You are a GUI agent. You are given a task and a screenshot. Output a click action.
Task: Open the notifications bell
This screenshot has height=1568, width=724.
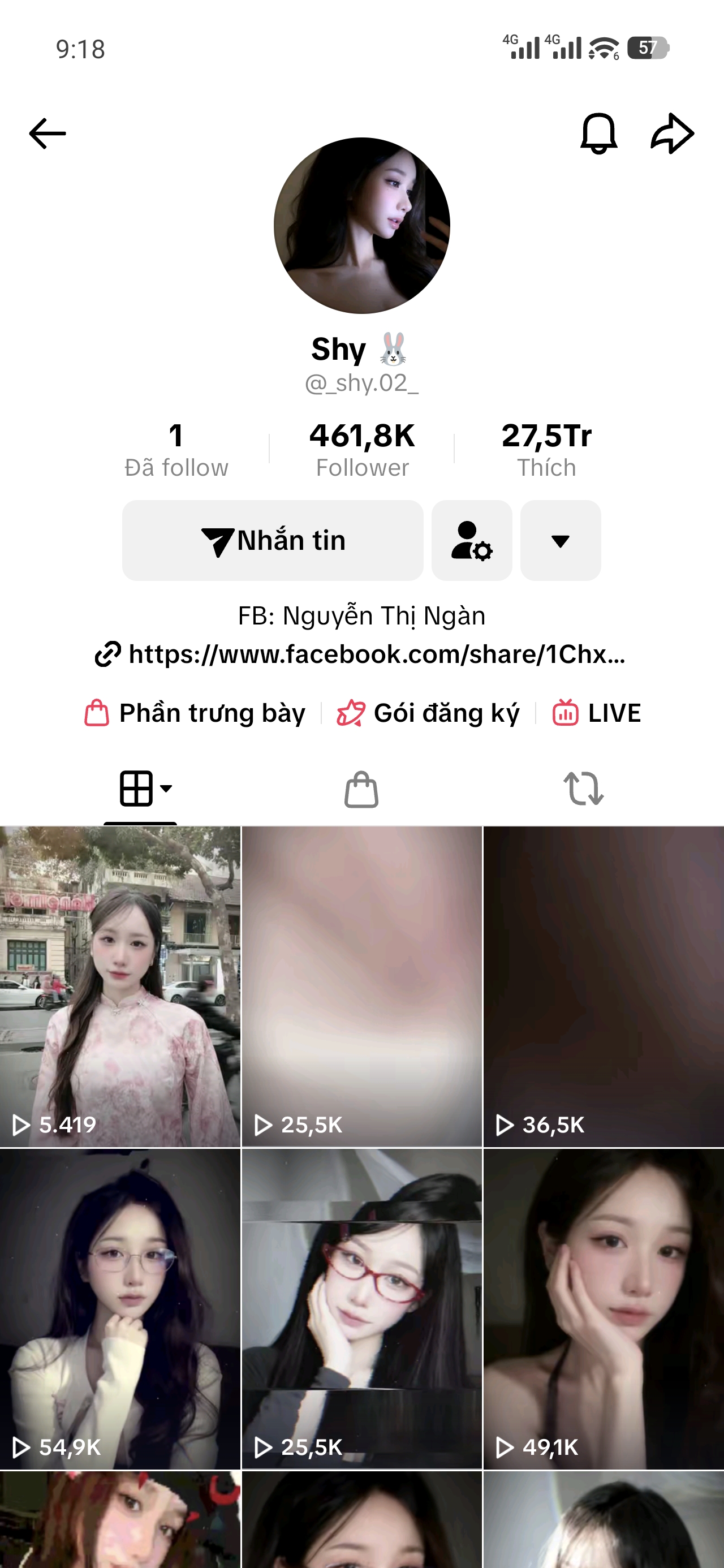pos(598,133)
